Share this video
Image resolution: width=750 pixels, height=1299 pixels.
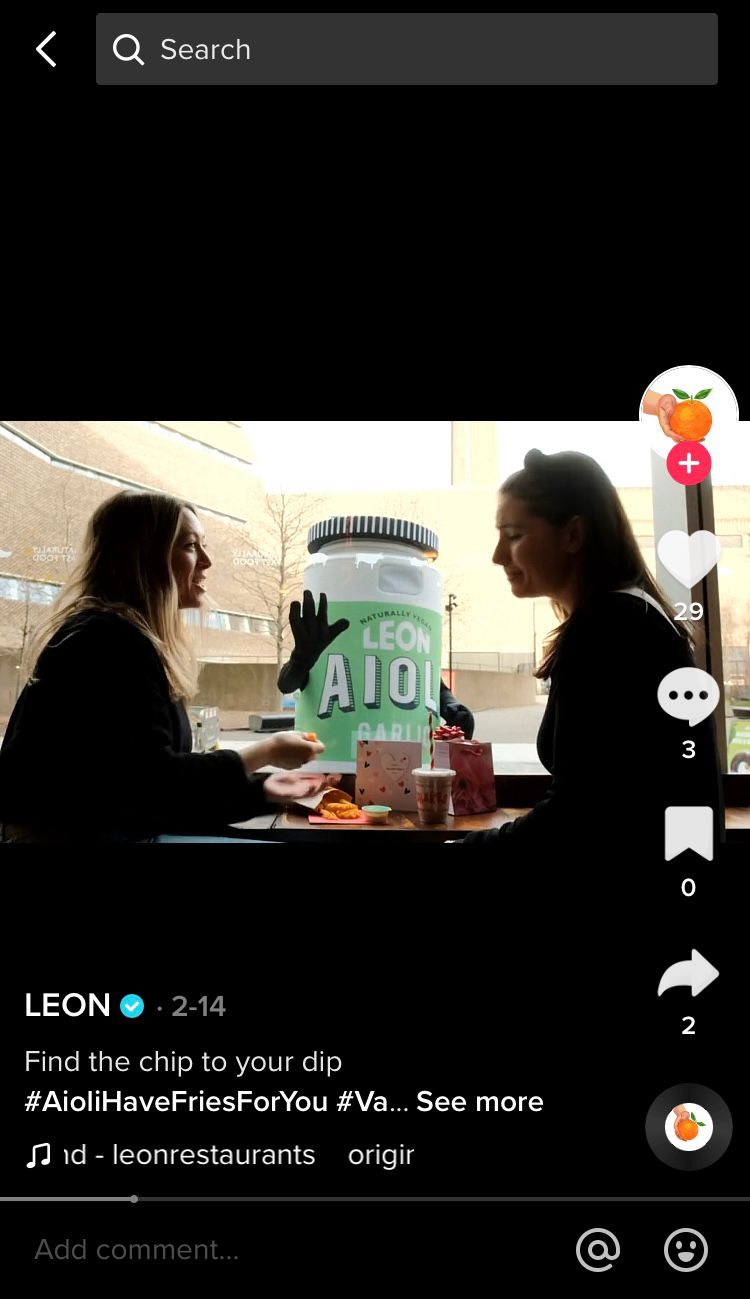pos(688,973)
